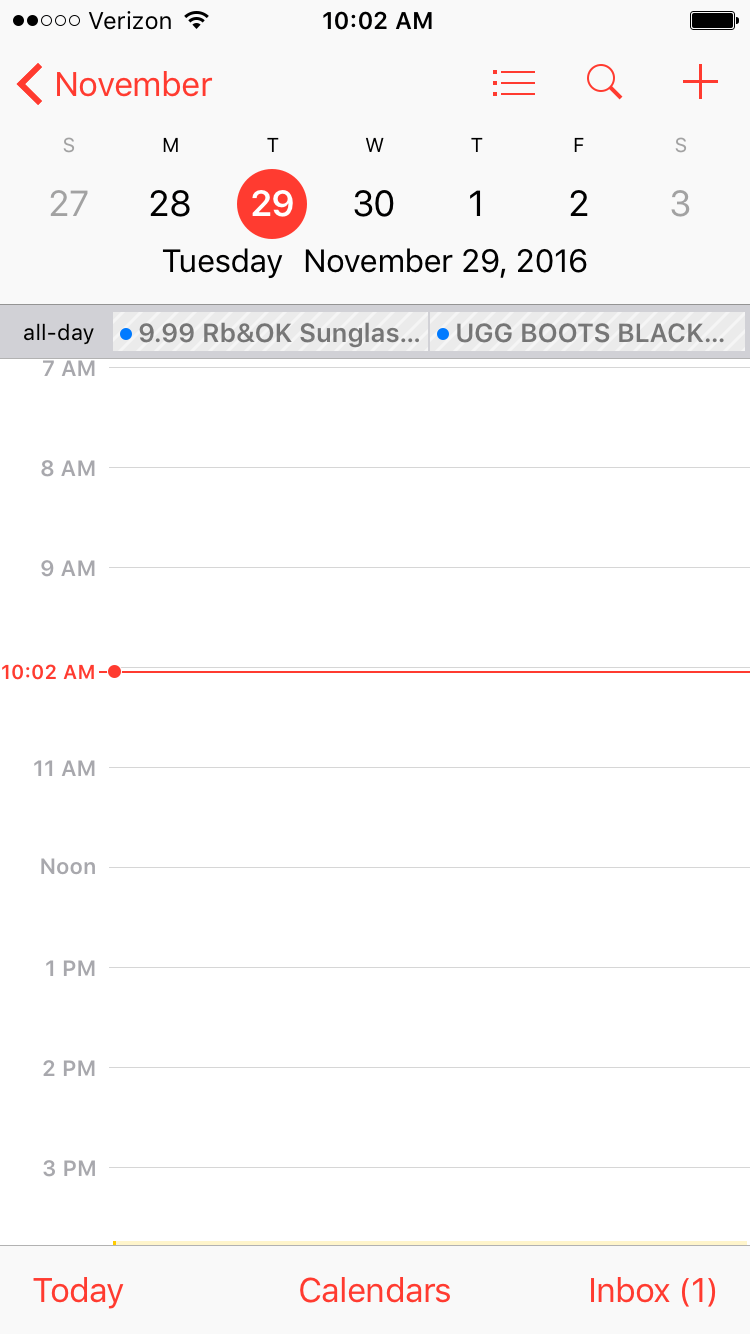
Task: Go back to November month view
Action: 115,84
